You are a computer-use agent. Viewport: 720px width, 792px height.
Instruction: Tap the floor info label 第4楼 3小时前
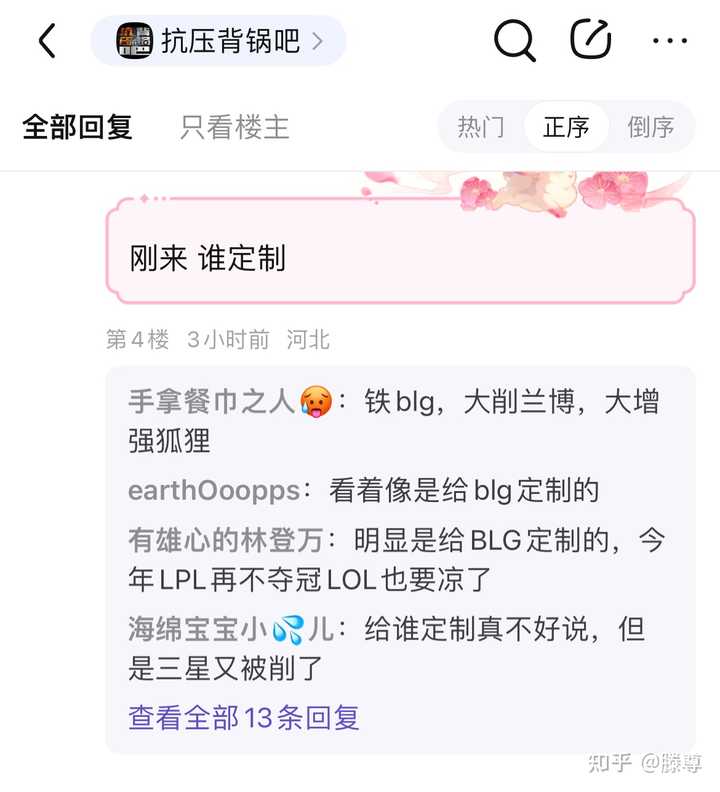[x=187, y=340]
